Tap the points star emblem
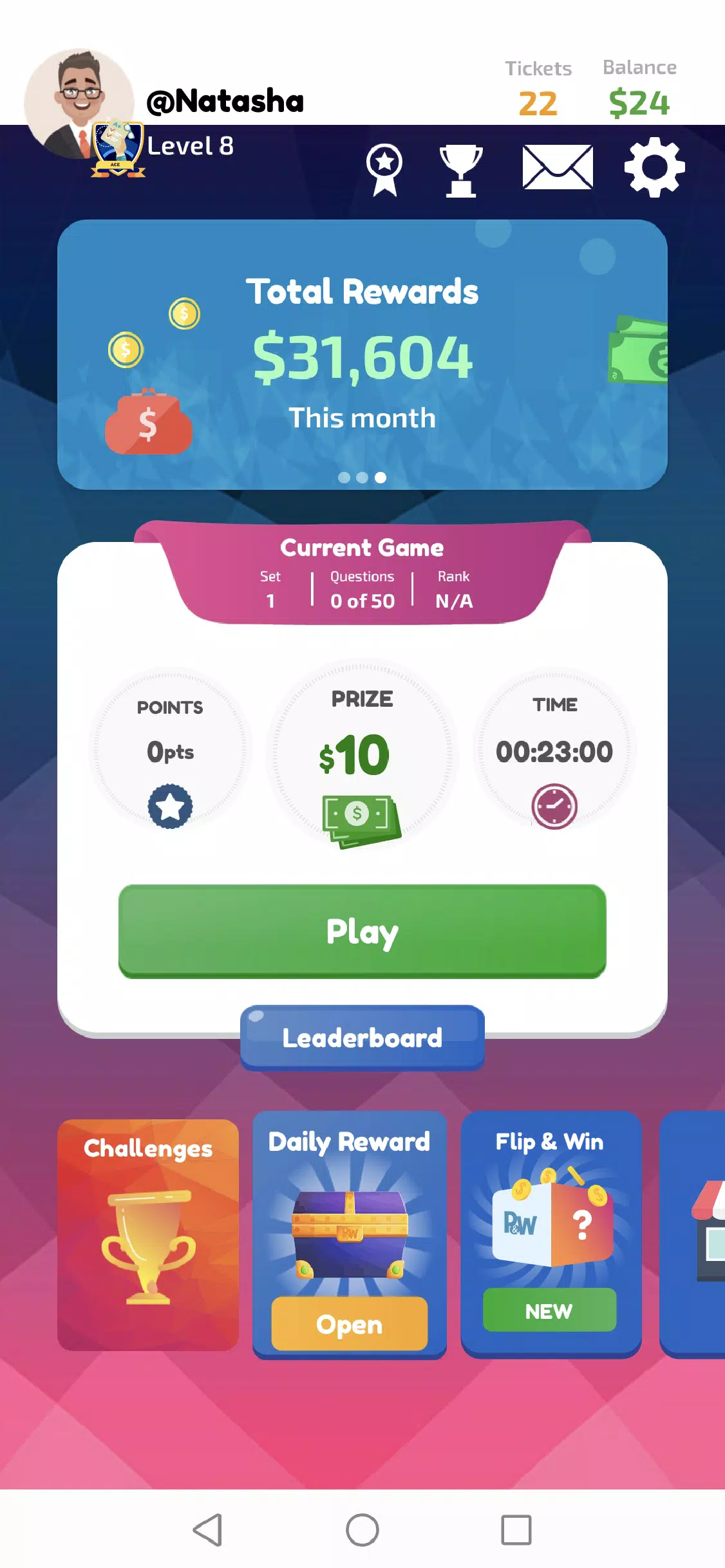This screenshot has width=725, height=1568. coord(169,805)
